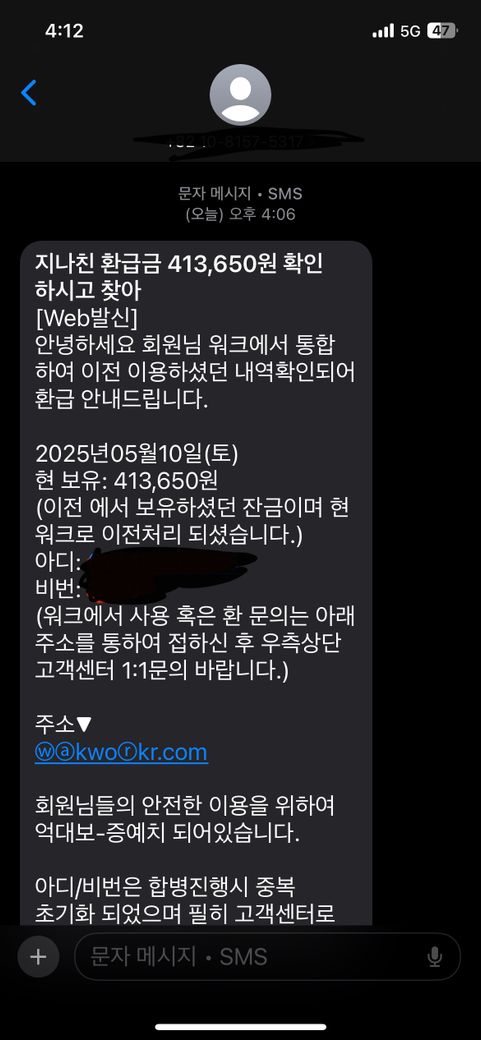Go back to the message list
The height and width of the screenshot is (1040, 481).
tap(29, 93)
